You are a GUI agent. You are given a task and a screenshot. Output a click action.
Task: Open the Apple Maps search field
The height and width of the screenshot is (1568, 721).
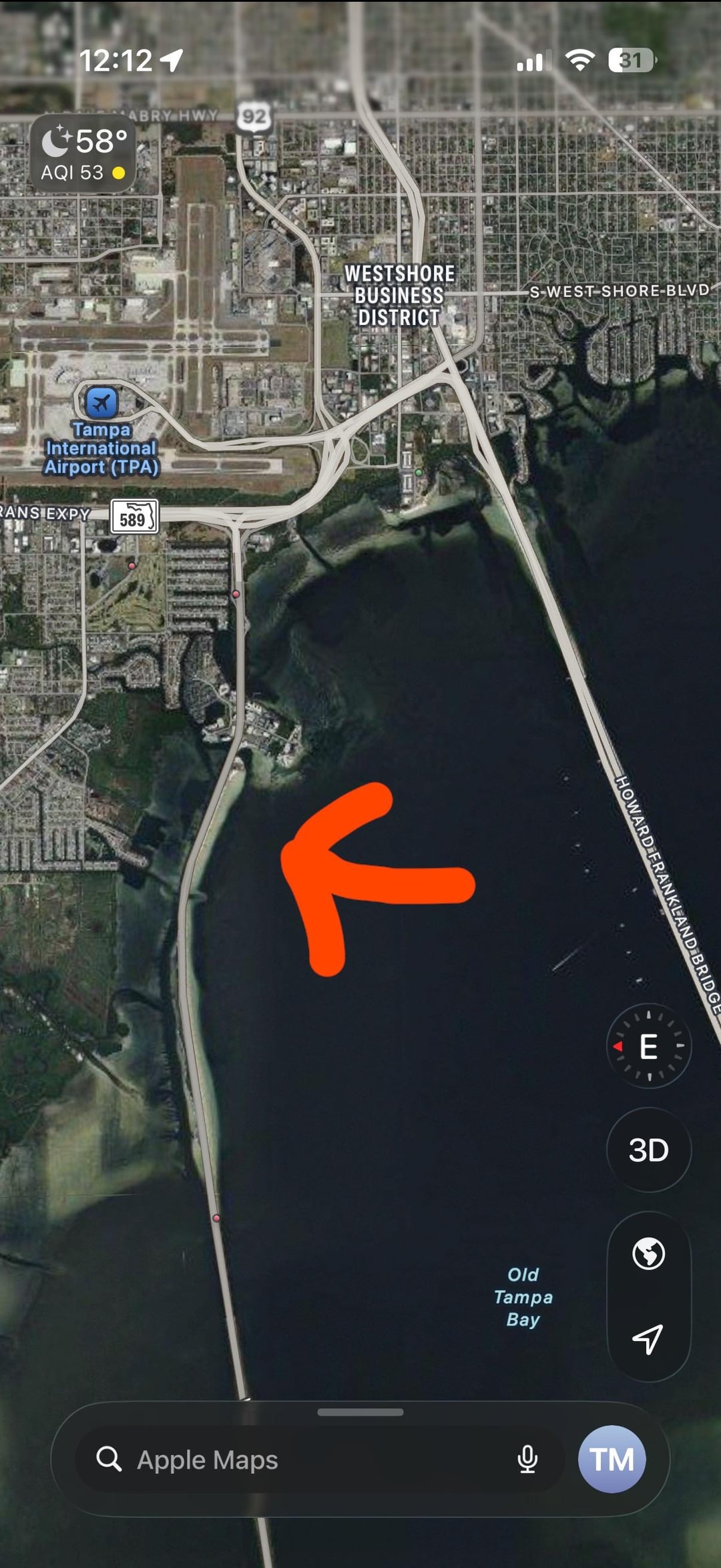pyautogui.click(x=294, y=1459)
